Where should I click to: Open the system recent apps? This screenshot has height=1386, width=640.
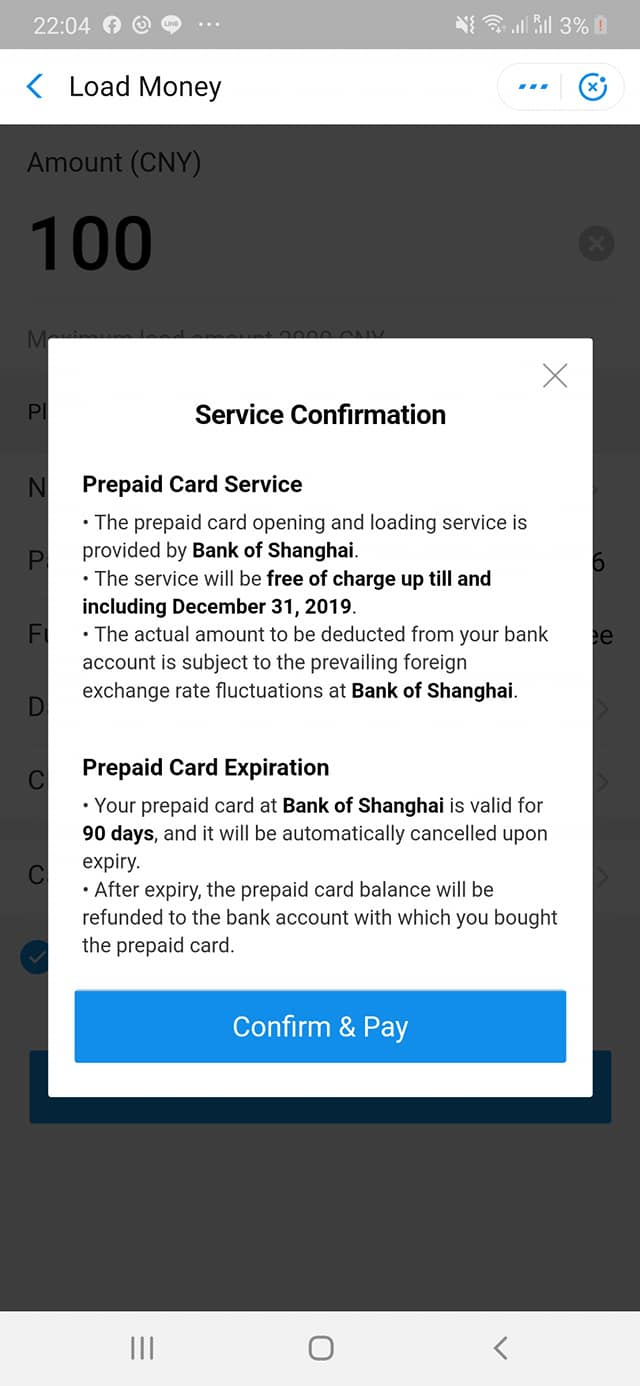(x=142, y=1348)
